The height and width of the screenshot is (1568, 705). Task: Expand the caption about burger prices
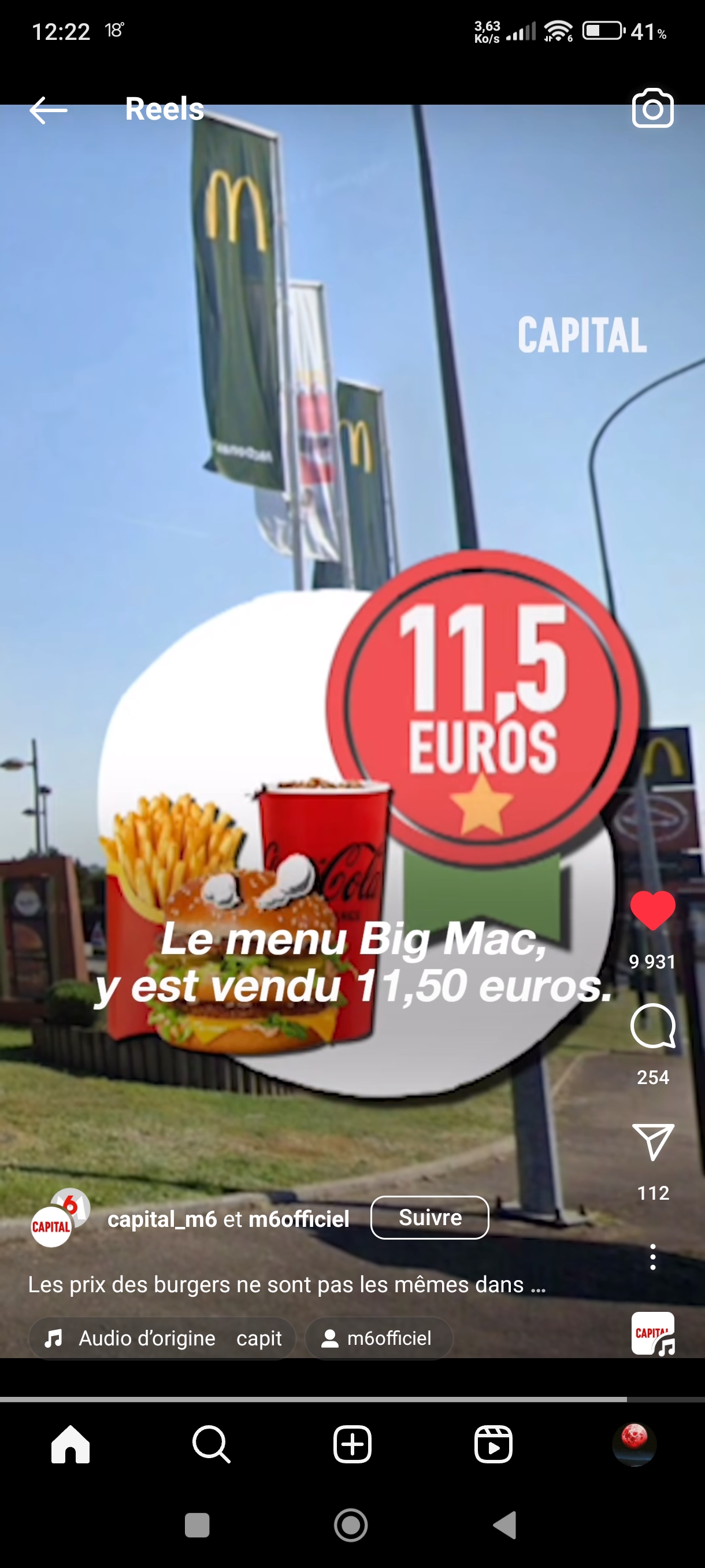[x=286, y=1284]
